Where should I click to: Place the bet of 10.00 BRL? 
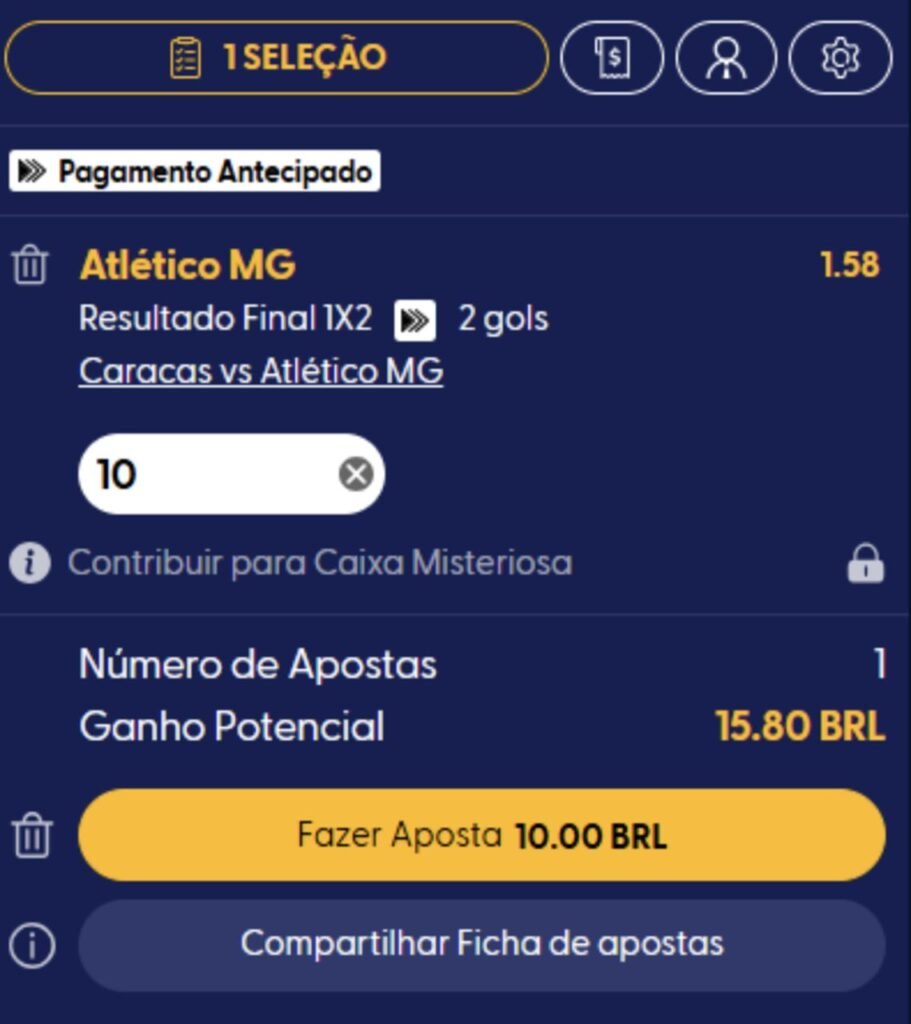pyautogui.click(x=482, y=835)
